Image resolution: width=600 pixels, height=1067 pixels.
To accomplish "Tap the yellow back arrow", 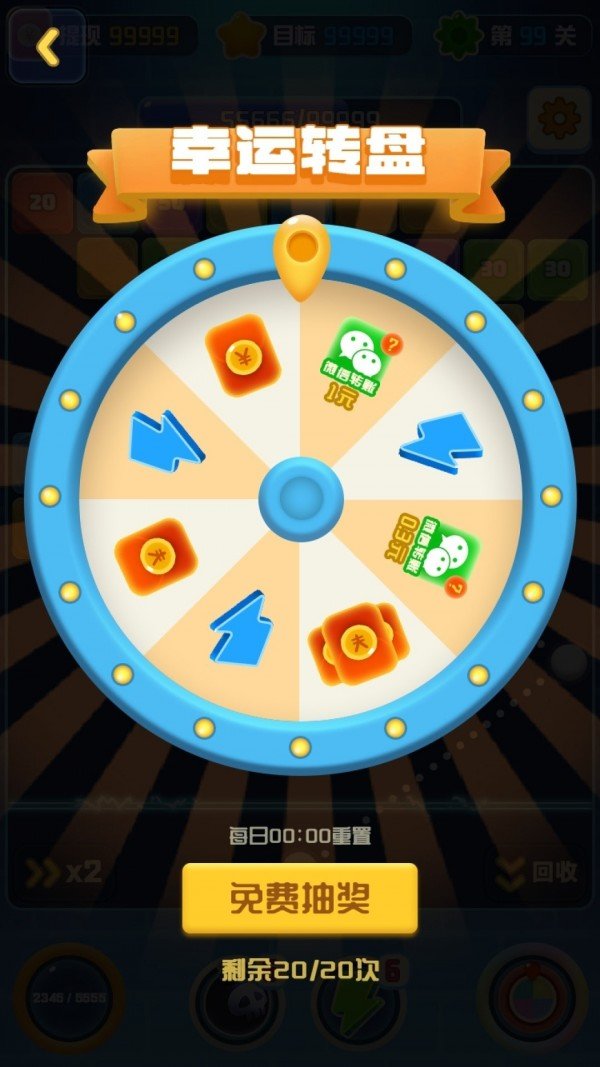I will click(x=46, y=47).
